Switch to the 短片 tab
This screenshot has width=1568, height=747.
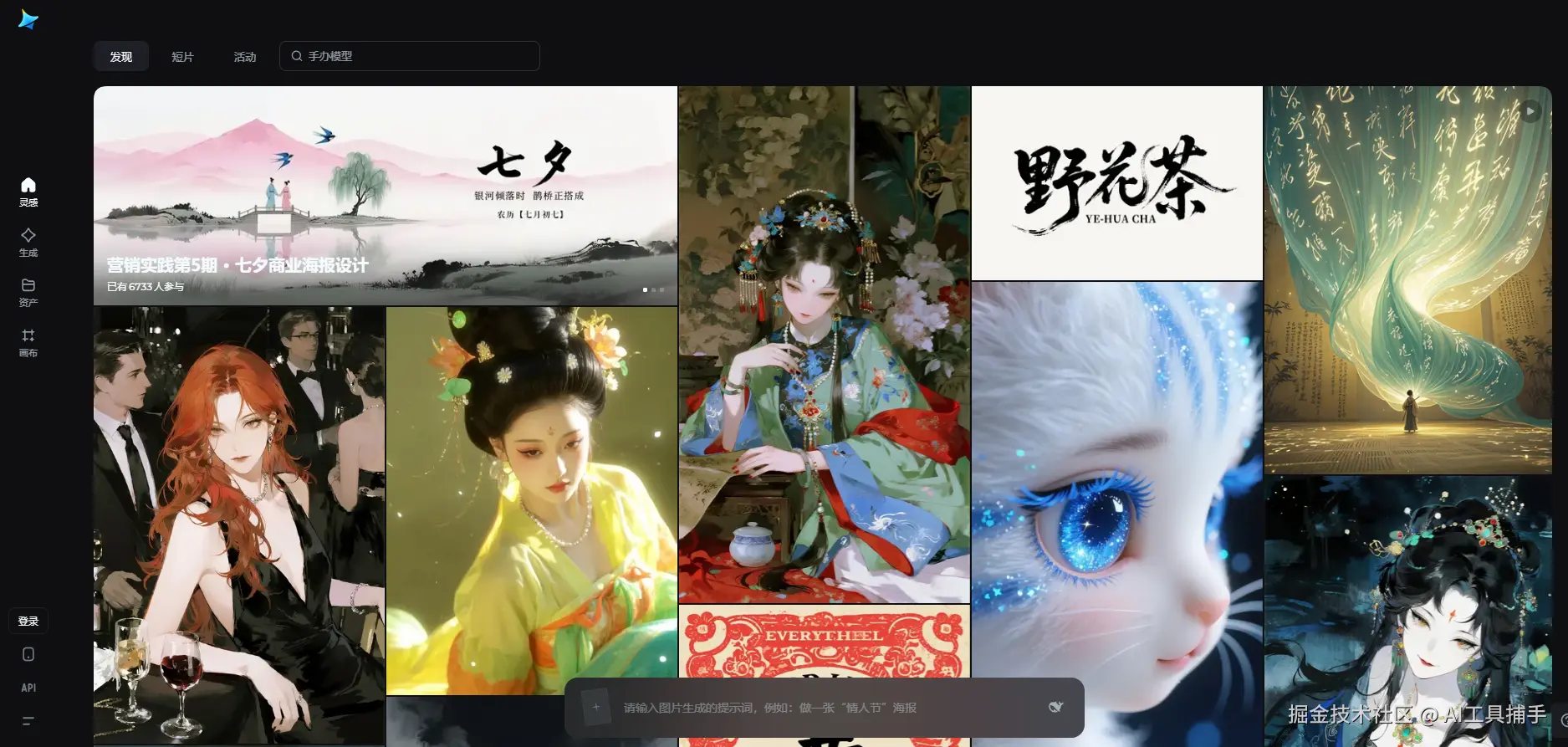click(x=182, y=57)
